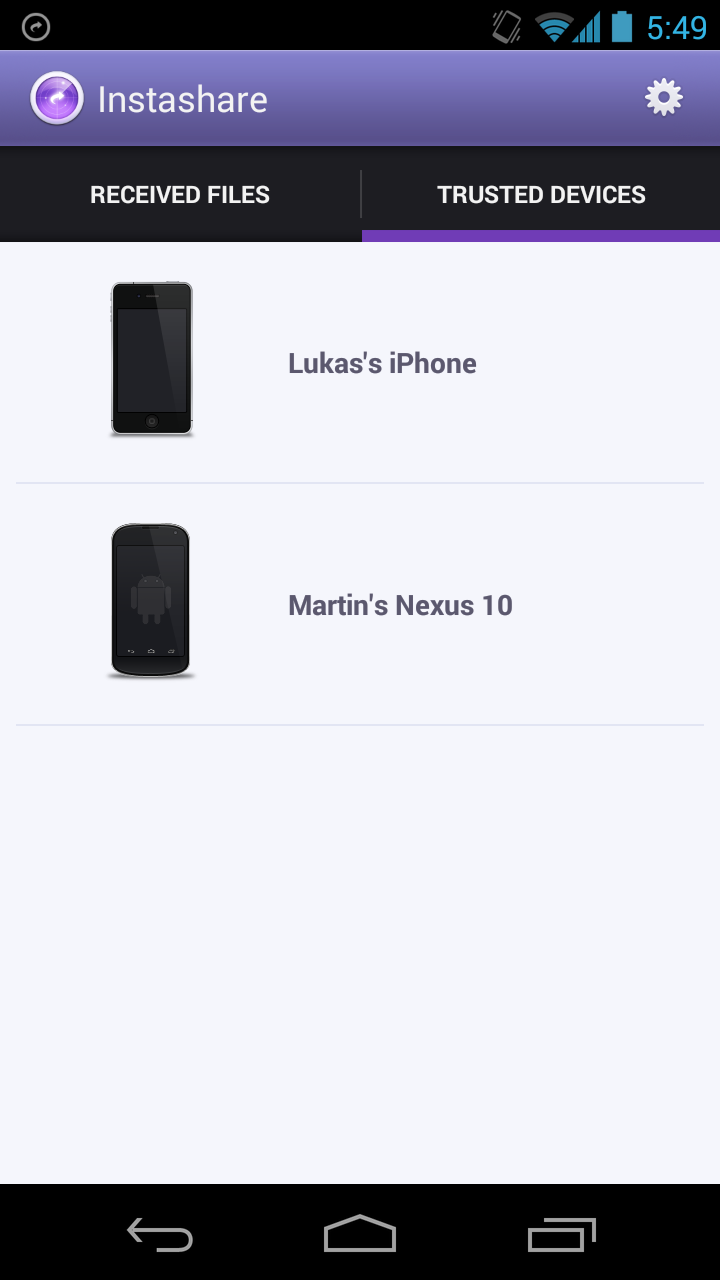Switch to the Received Files tab
The image size is (720, 1280).
click(180, 194)
